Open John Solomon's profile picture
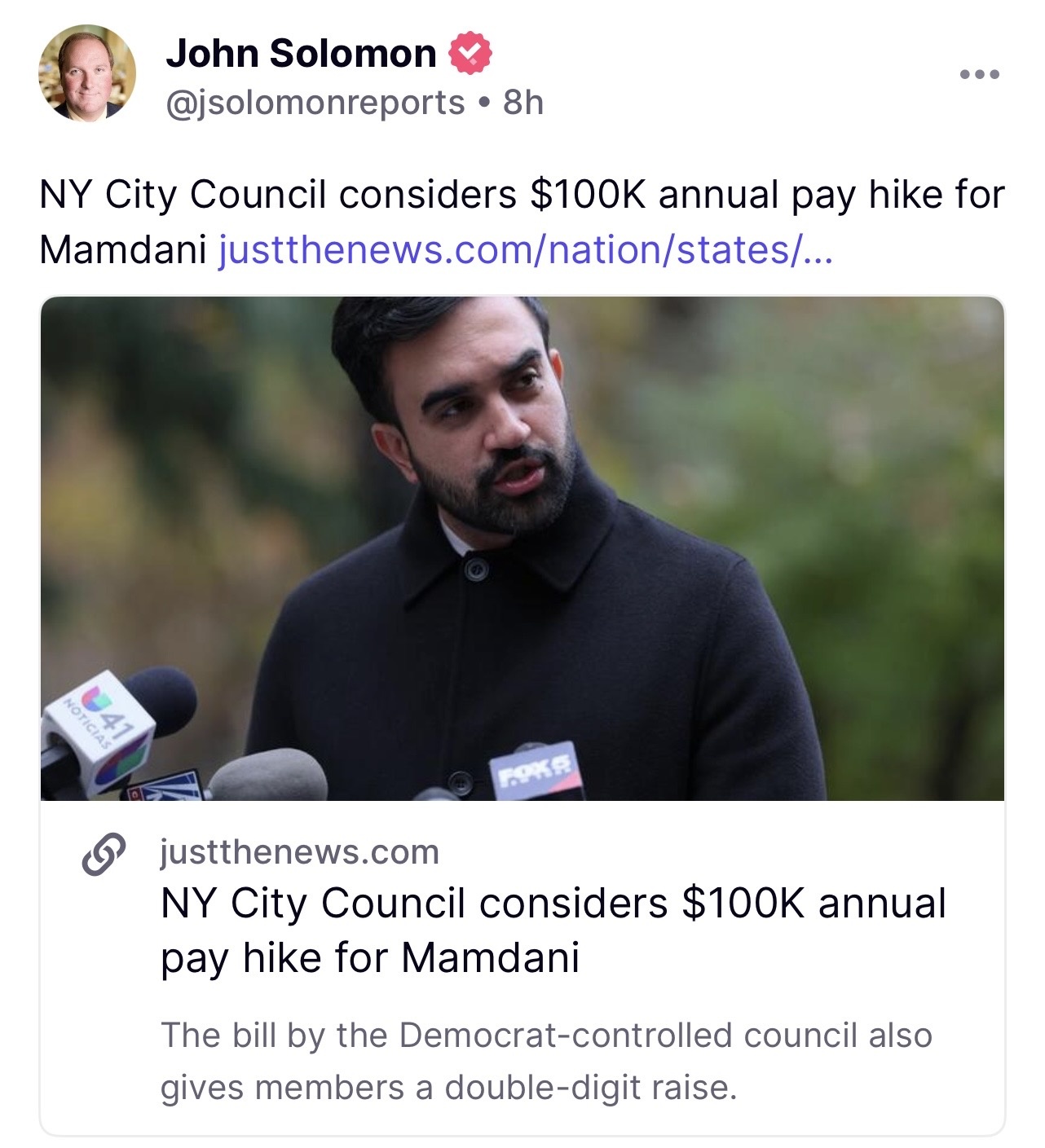This screenshot has height=1148, width=1045. coord(86,74)
